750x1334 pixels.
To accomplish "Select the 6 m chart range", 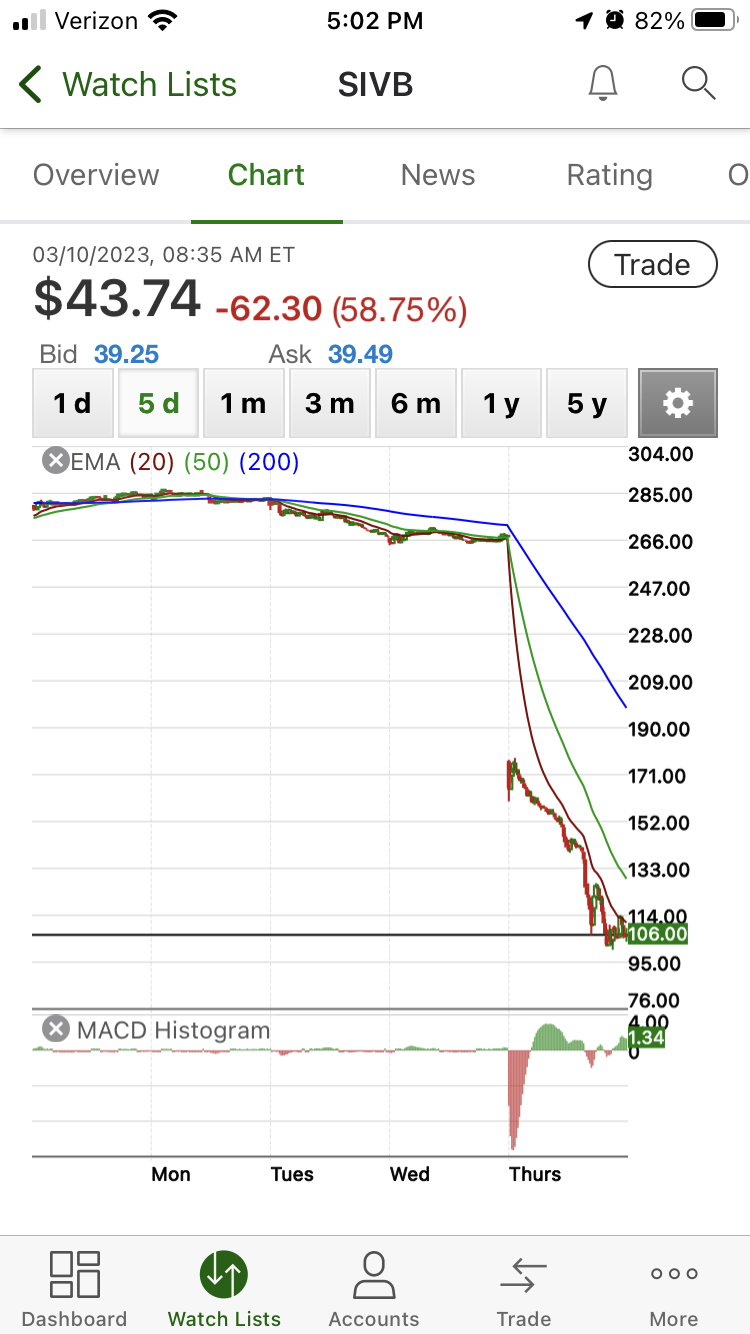I will tap(415, 403).
